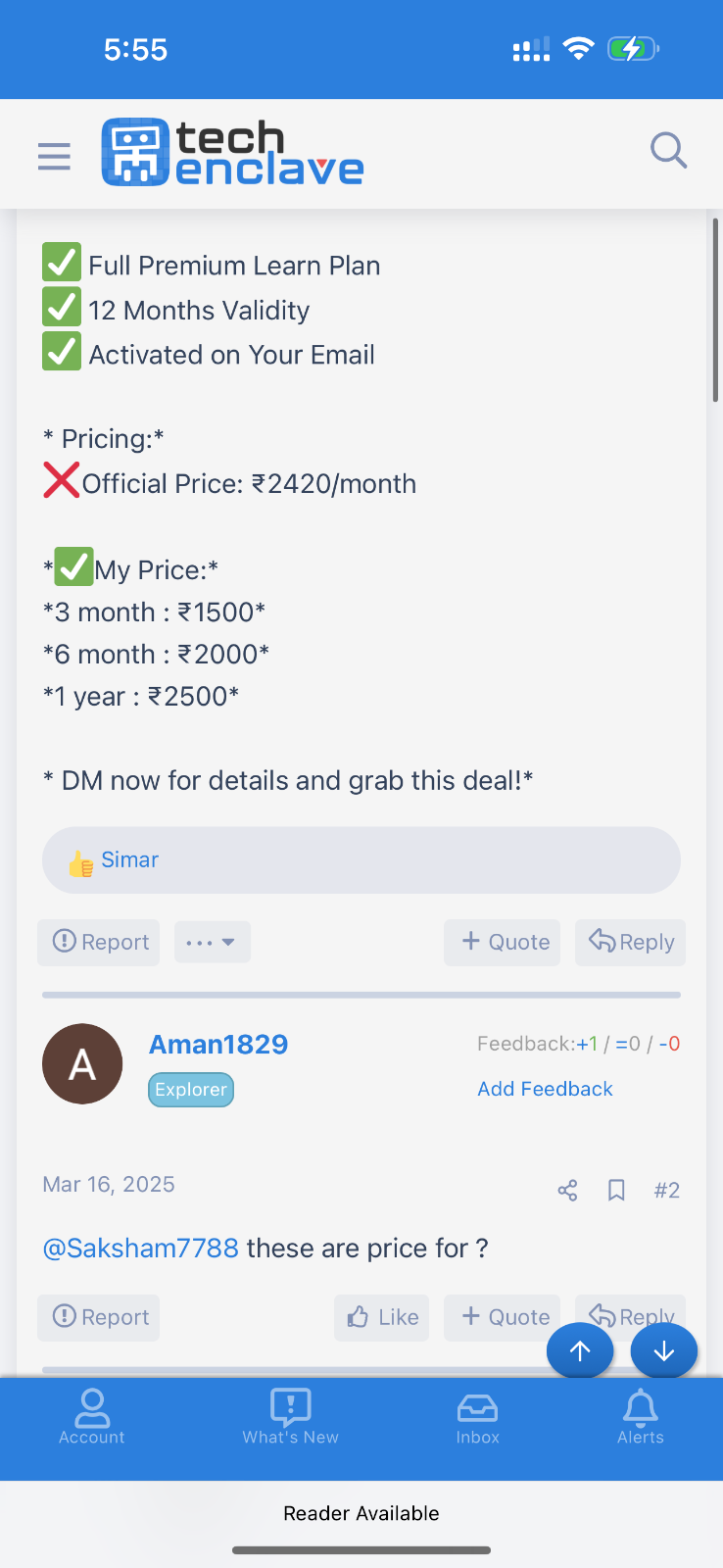Reply to the first post
723x1568 pixels.
630,942
